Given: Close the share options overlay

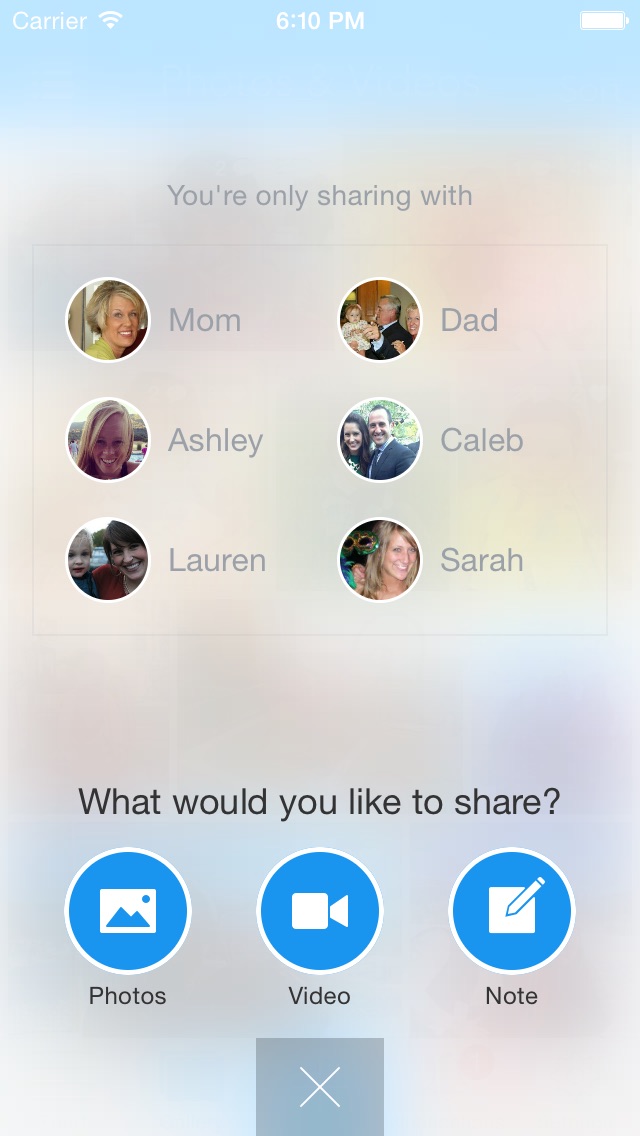Looking at the screenshot, I should click(x=320, y=1086).
